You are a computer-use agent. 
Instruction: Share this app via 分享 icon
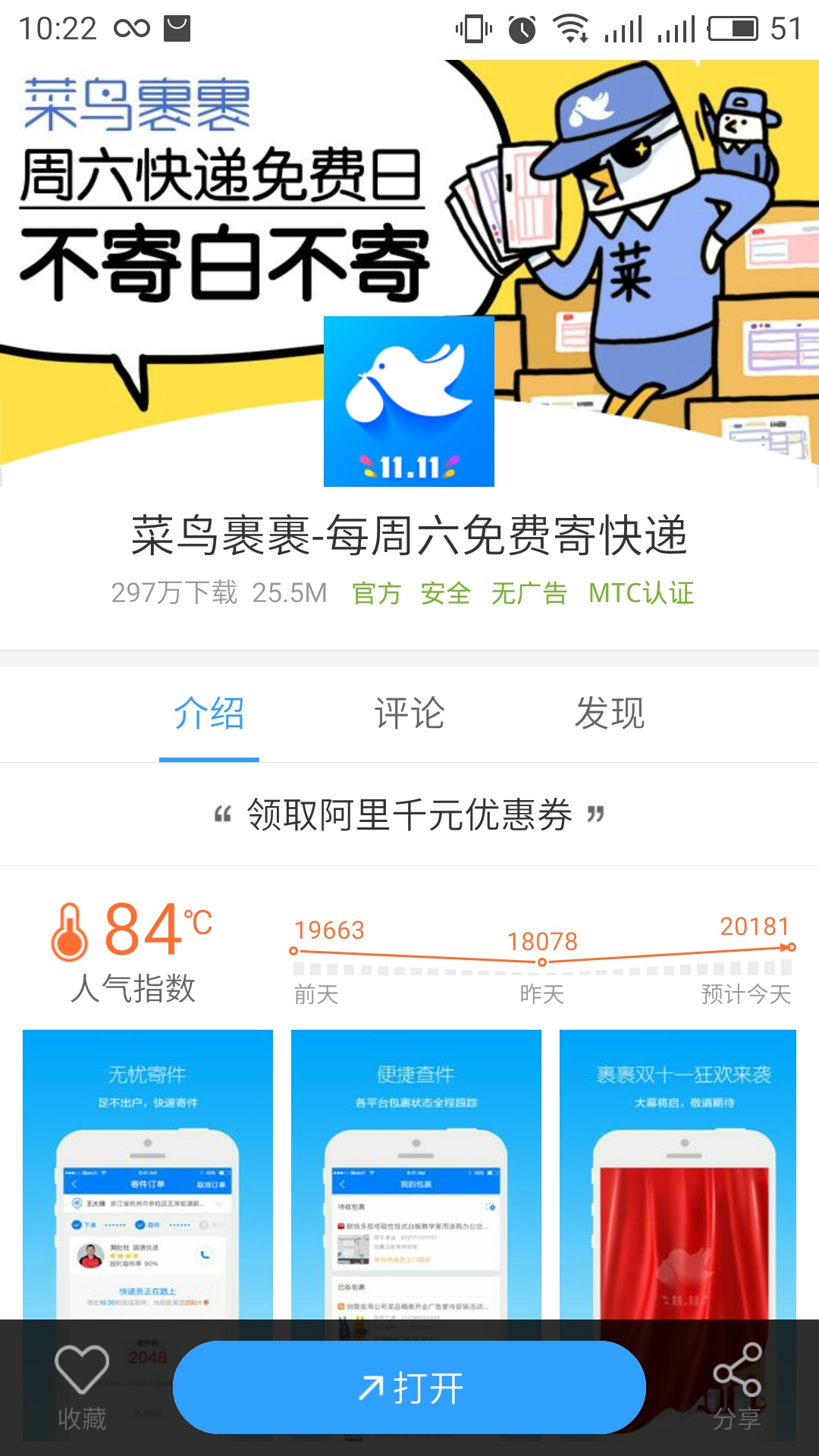(x=737, y=1385)
